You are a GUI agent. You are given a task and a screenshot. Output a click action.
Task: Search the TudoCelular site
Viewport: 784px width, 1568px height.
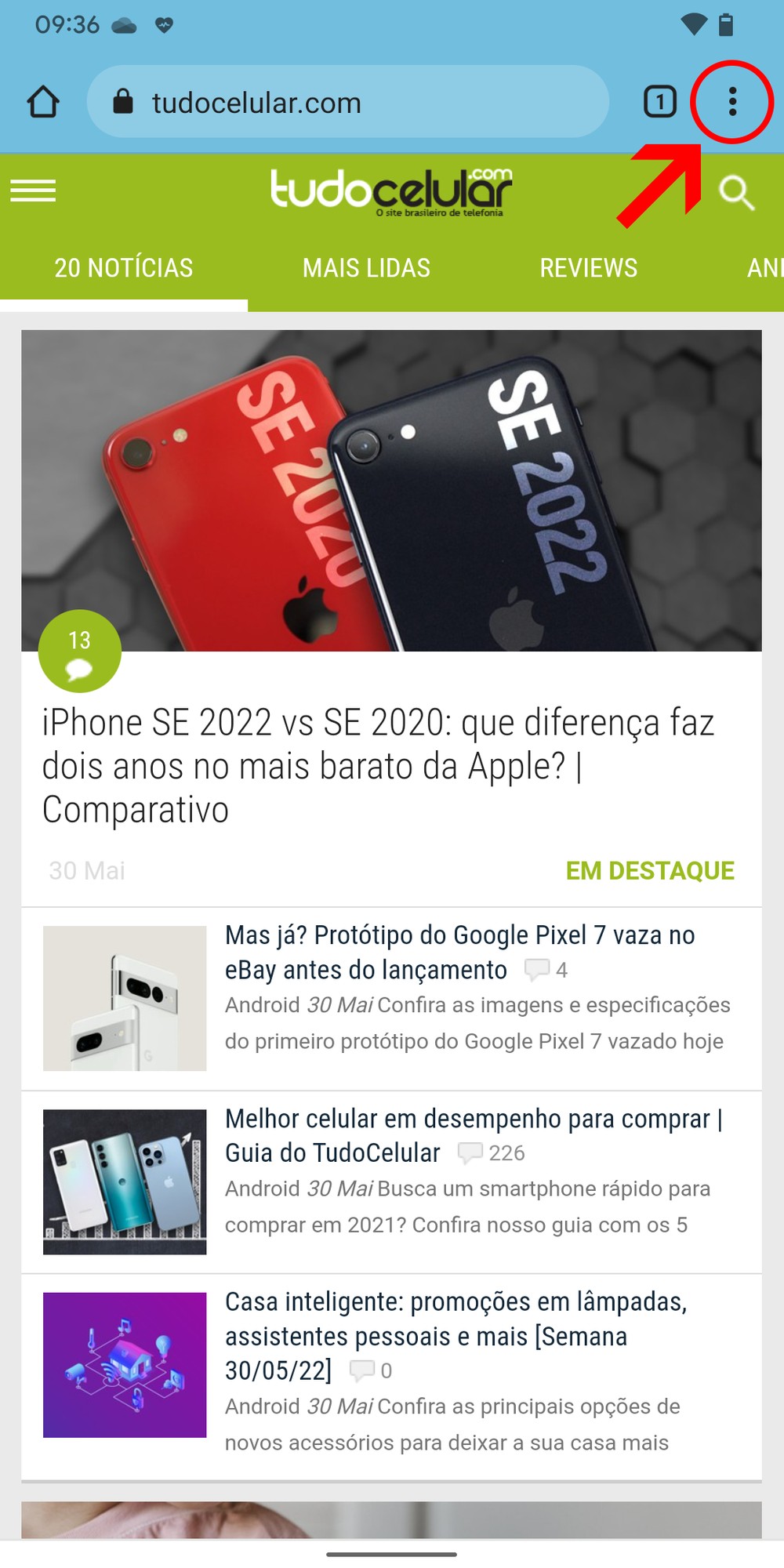(736, 193)
